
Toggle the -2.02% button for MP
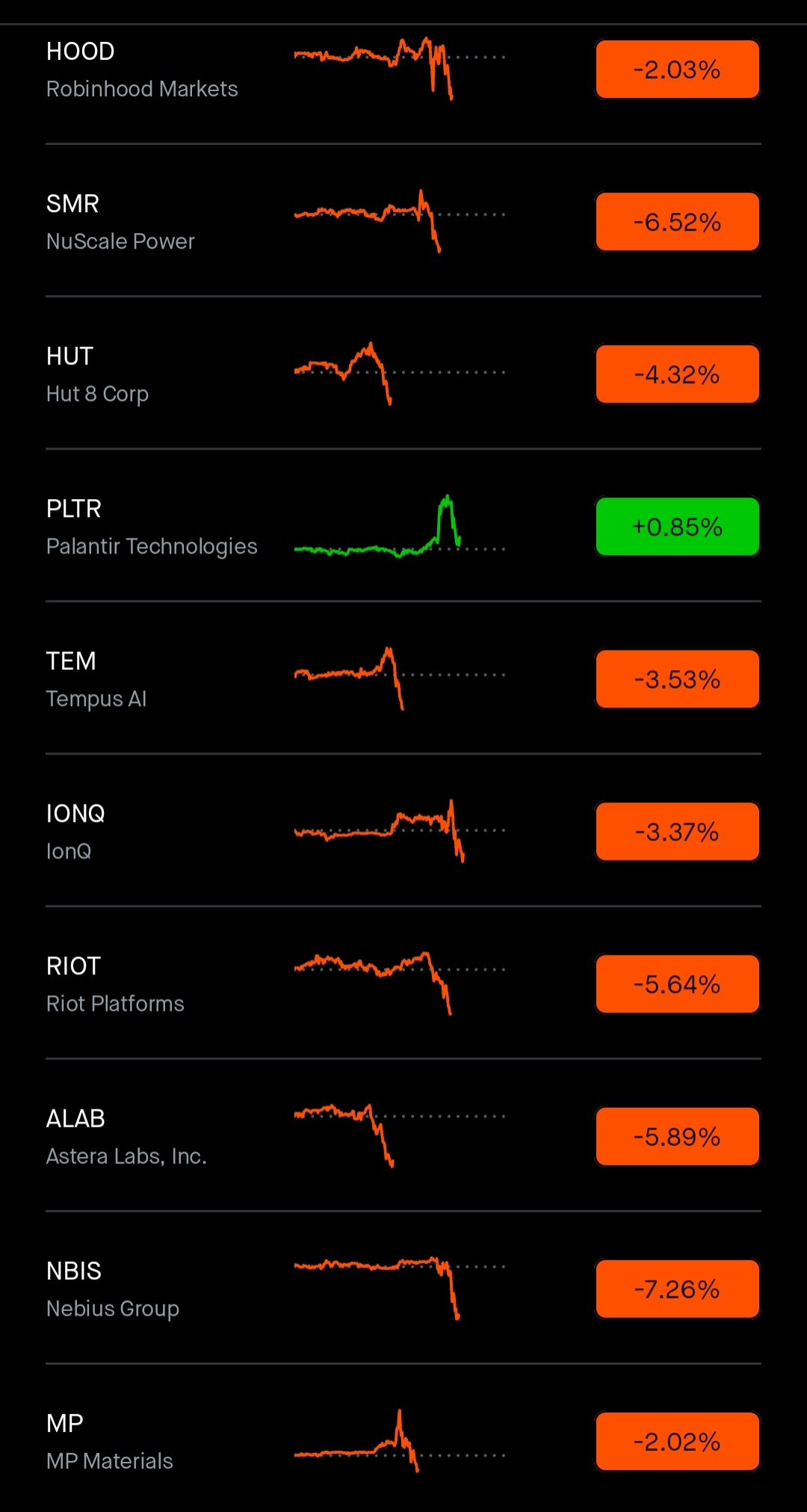click(677, 1441)
